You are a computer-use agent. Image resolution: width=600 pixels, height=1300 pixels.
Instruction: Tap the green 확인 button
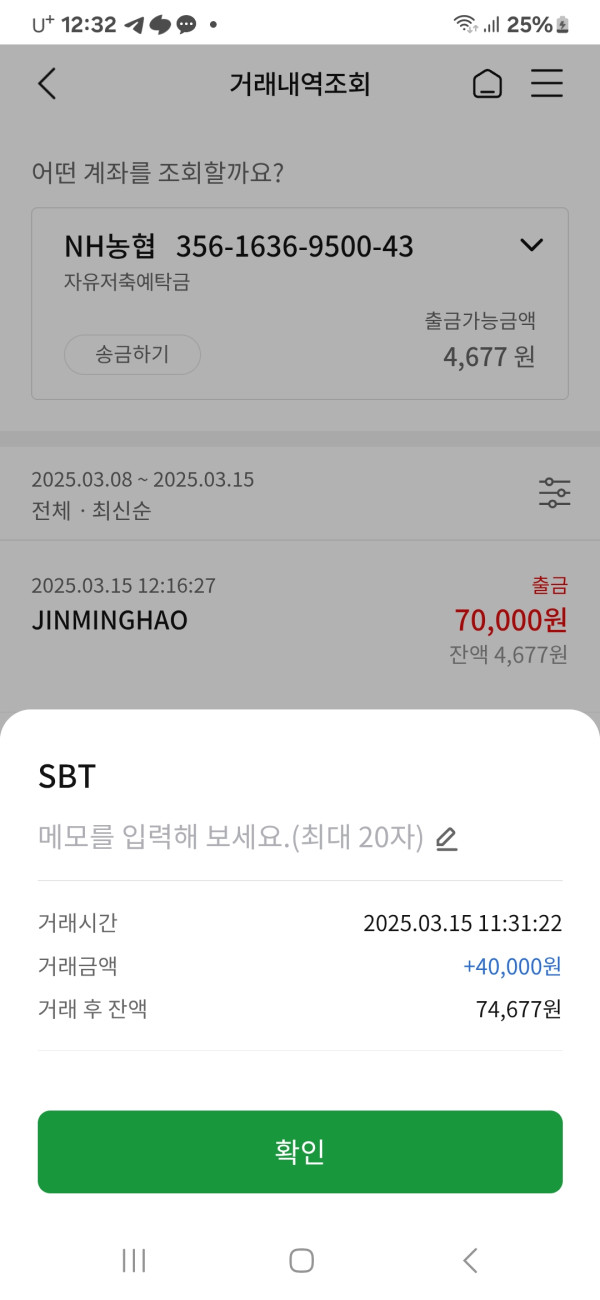coord(300,1151)
